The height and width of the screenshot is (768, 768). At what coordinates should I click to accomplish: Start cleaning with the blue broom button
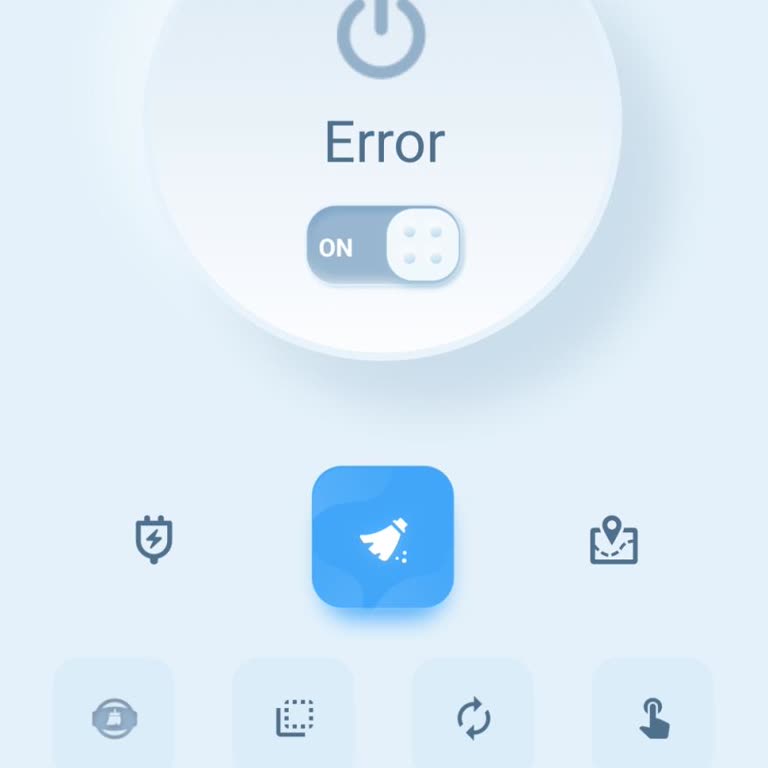coord(383,537)
